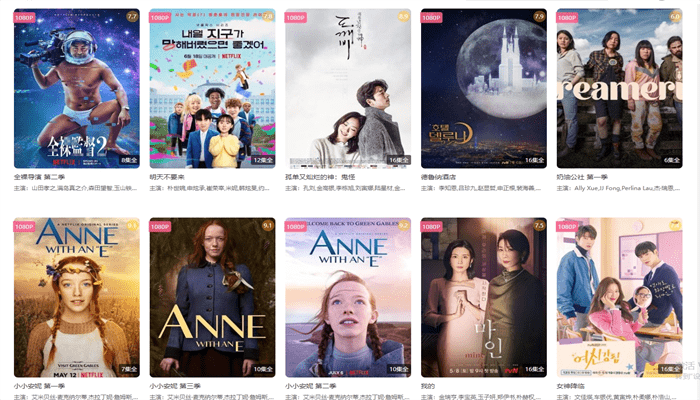Open 德鲁纳酒店 drama card
The height and width of the screenshot is (400, 700).
(x=483, y=88)
